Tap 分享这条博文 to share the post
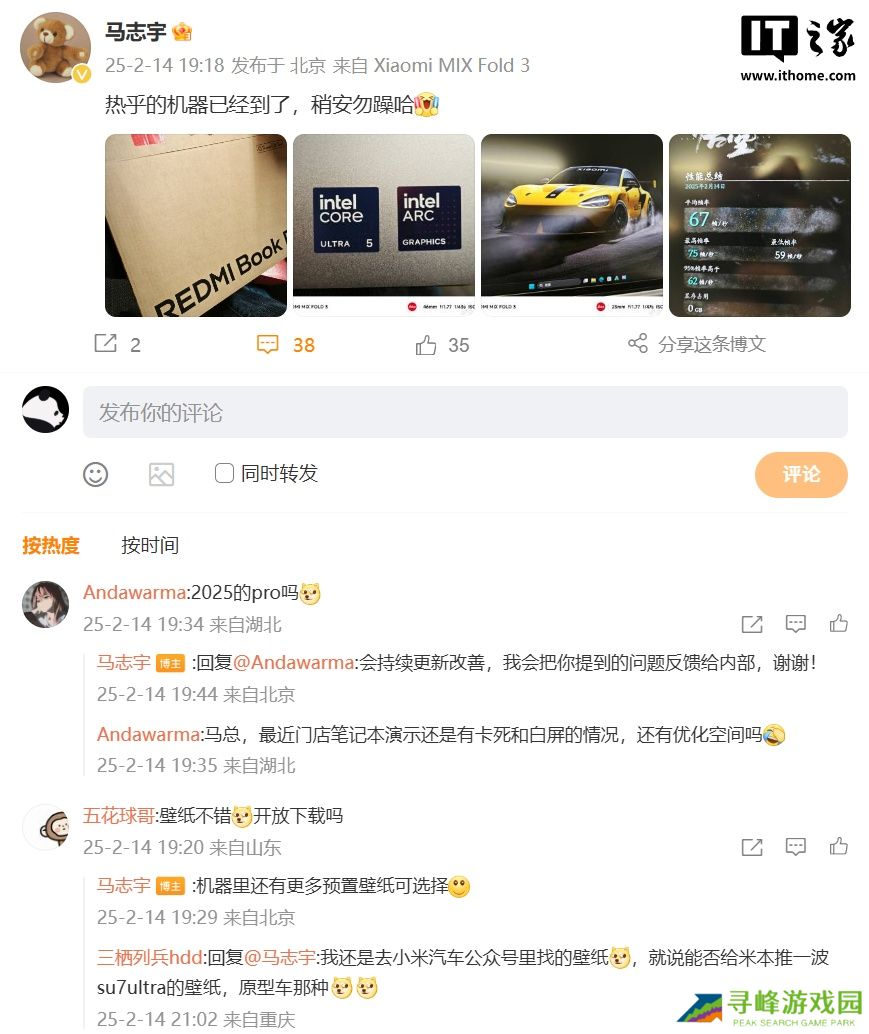Image resolution: width=869 pixels, height=1034 pixels. [697, 344]
